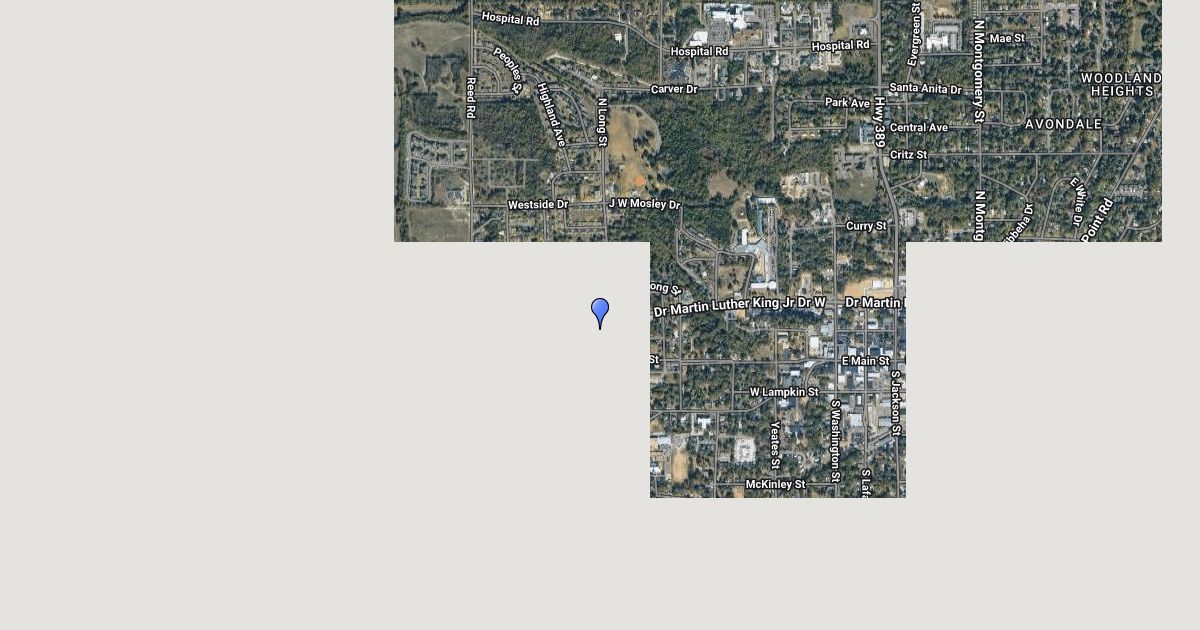Tap the blue location pin marker
The width and height of the screenshot is (1200, 630).
point(600,310)
